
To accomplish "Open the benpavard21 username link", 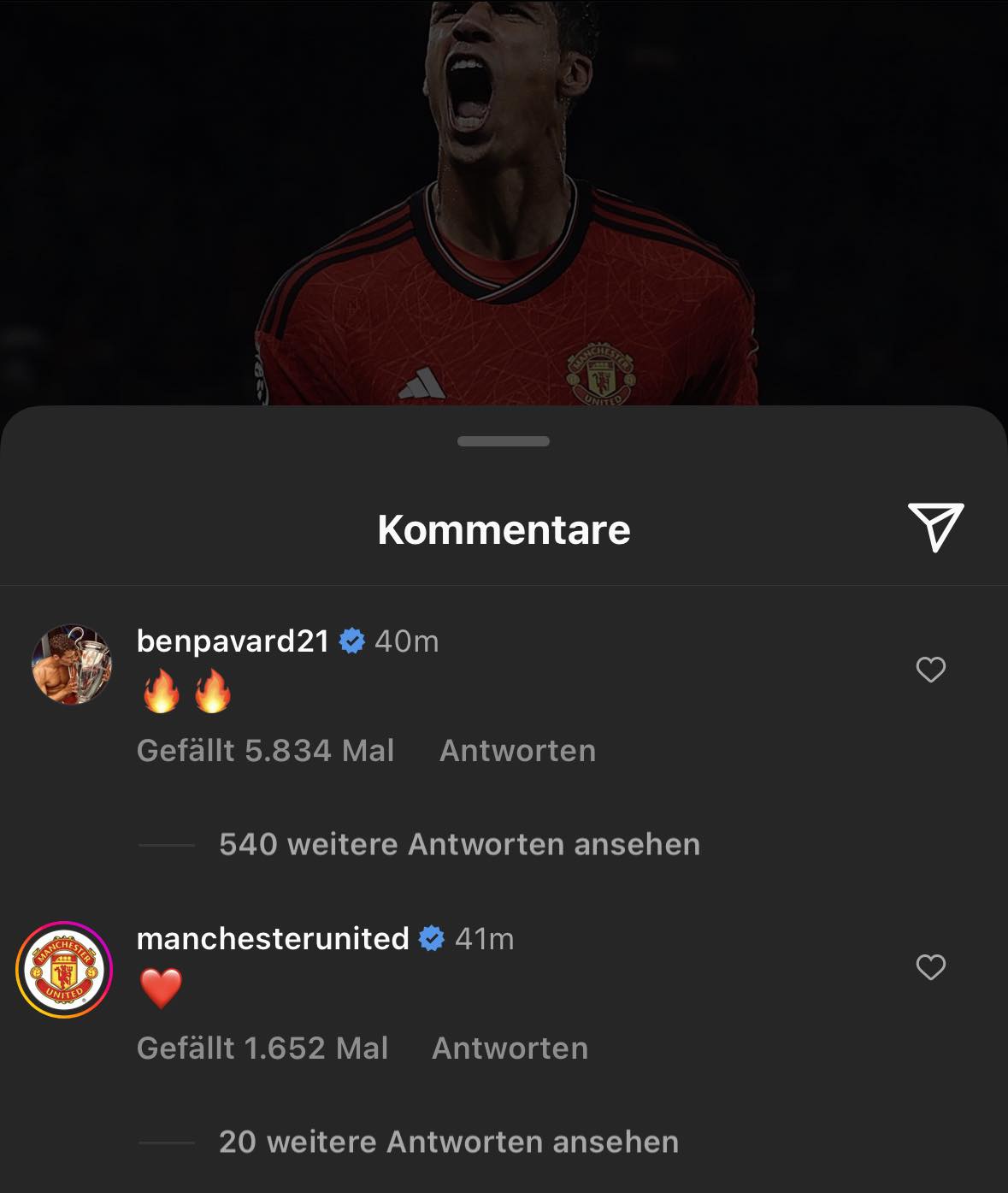I will click(x=233, y=641).
